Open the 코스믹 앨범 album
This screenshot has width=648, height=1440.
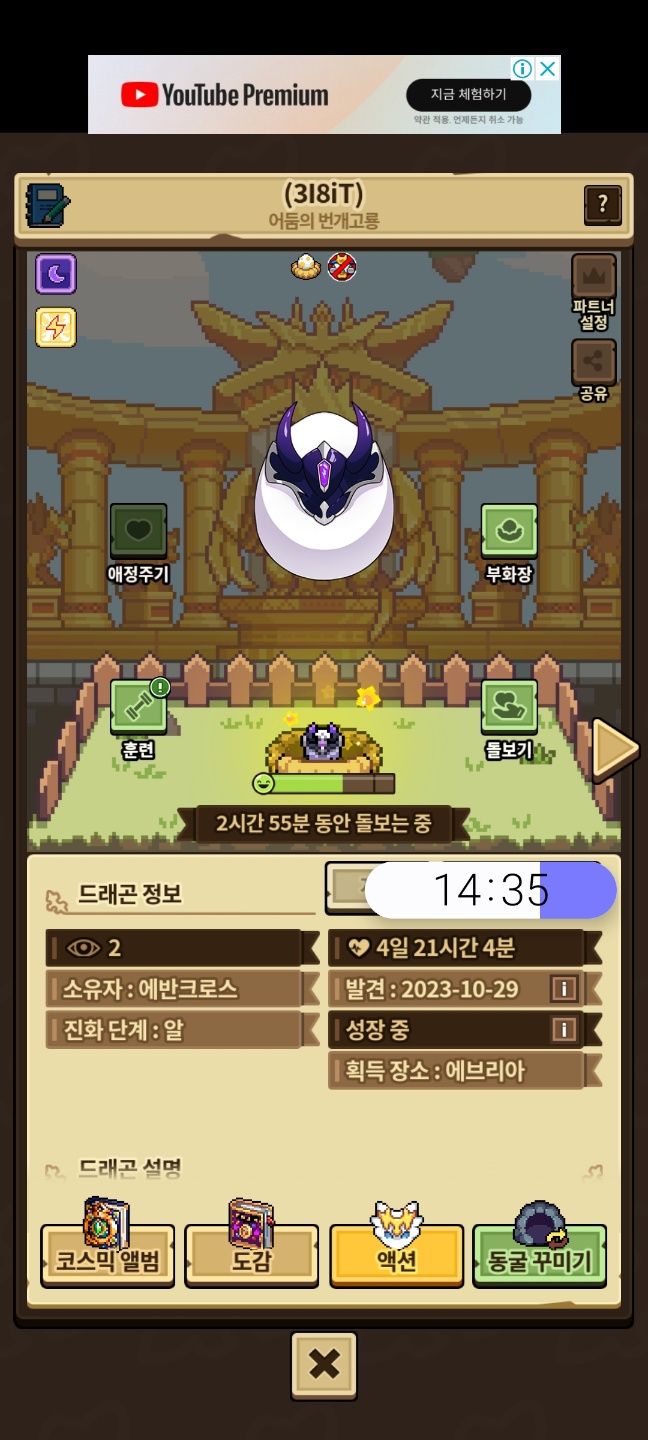[107, 1256]
